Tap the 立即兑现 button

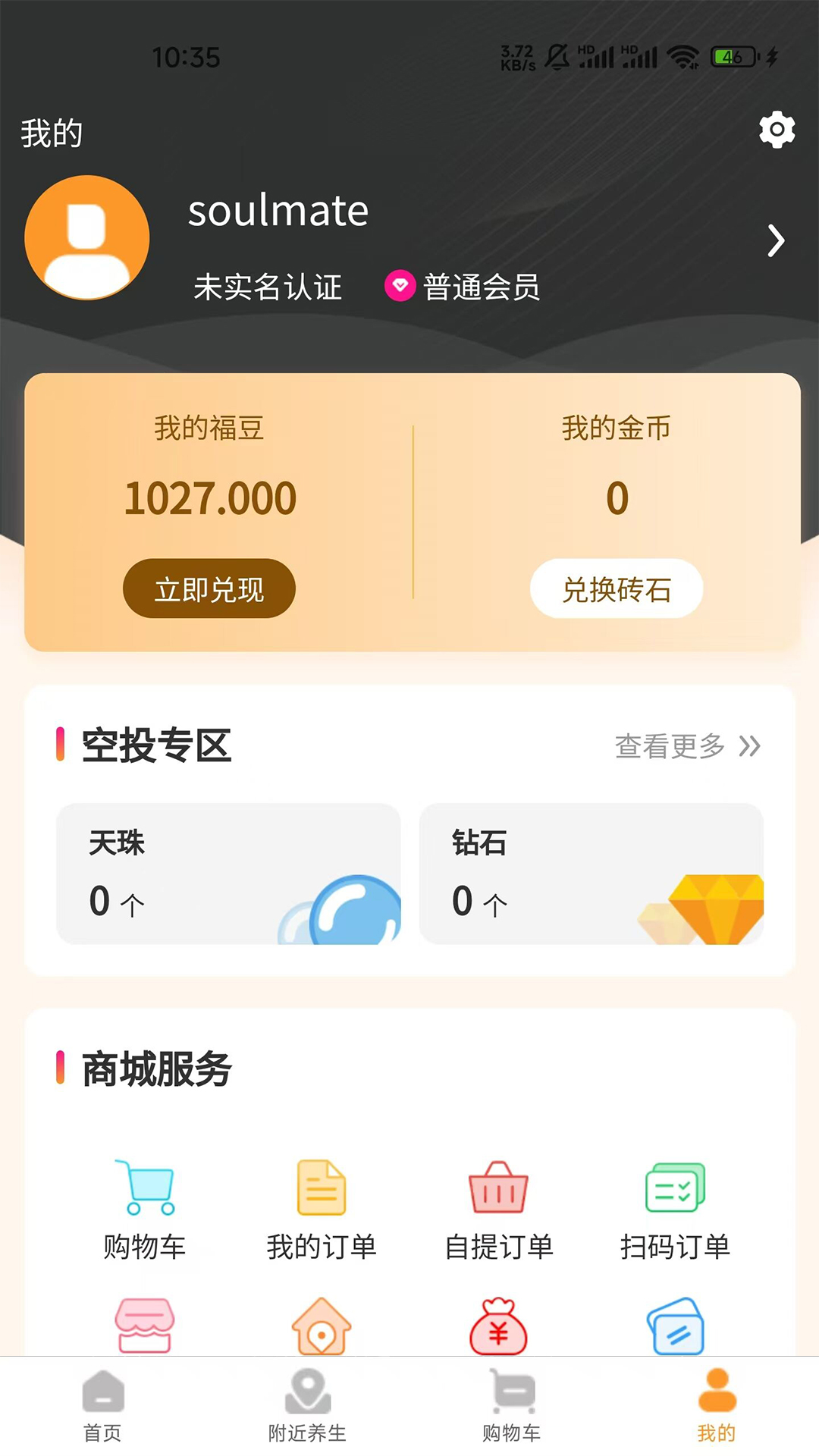(x=209, y=588)
